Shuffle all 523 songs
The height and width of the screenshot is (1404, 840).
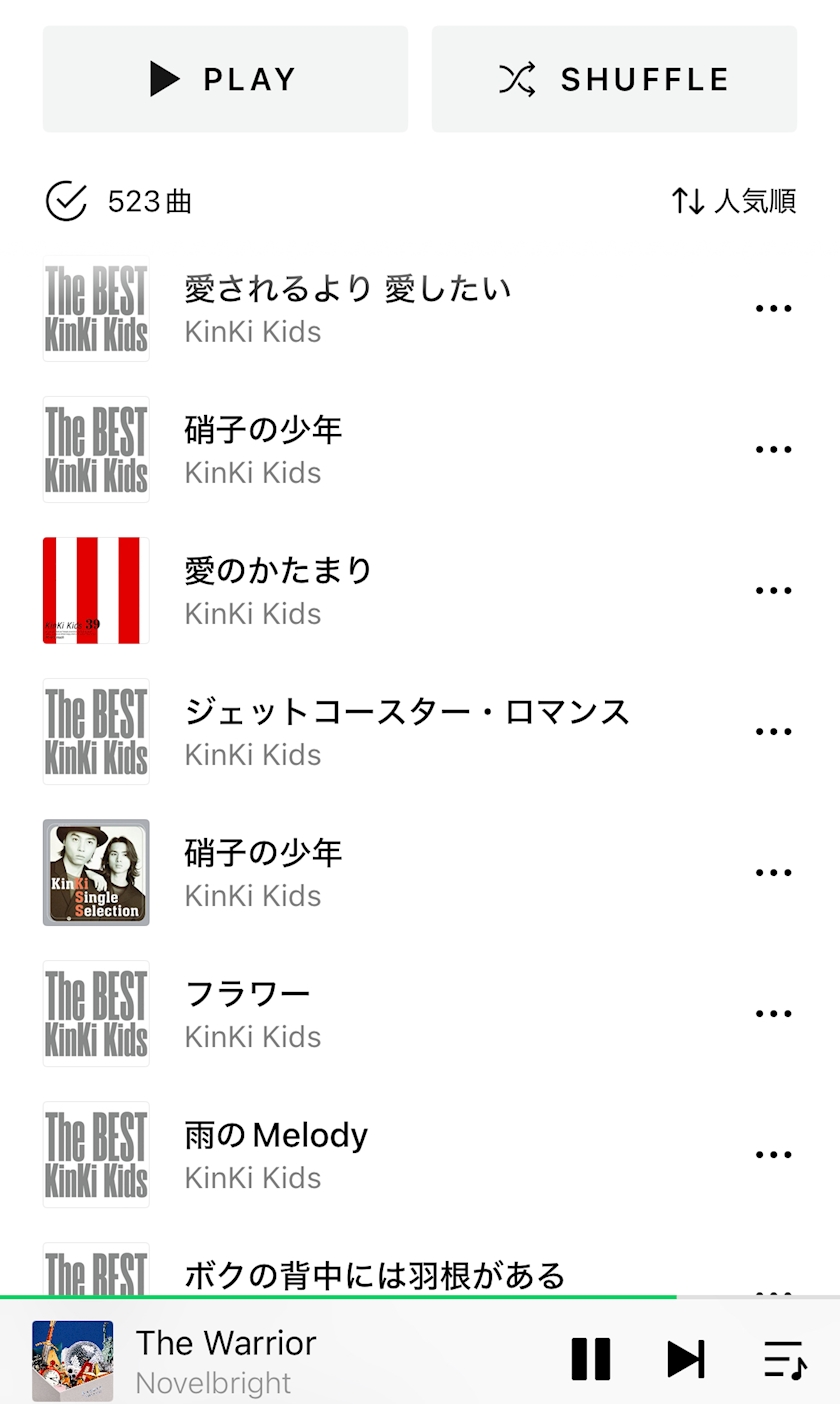pyautogui.click(x=614, y=79)
